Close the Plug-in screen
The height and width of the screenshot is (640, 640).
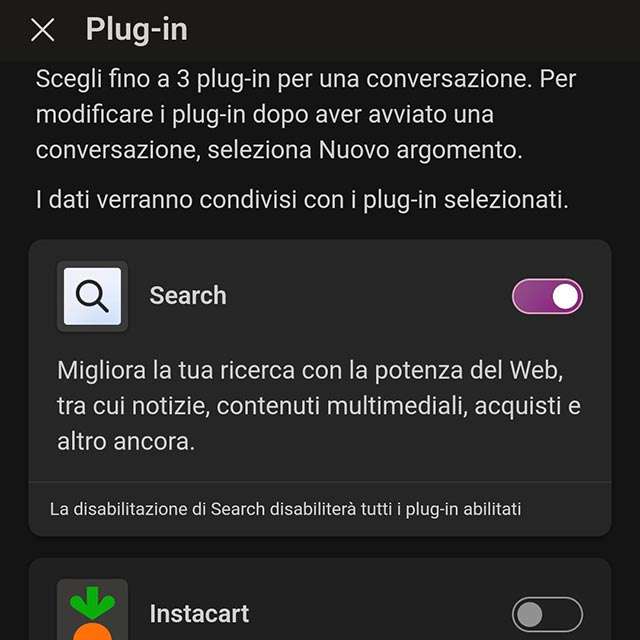coord(42,30)
